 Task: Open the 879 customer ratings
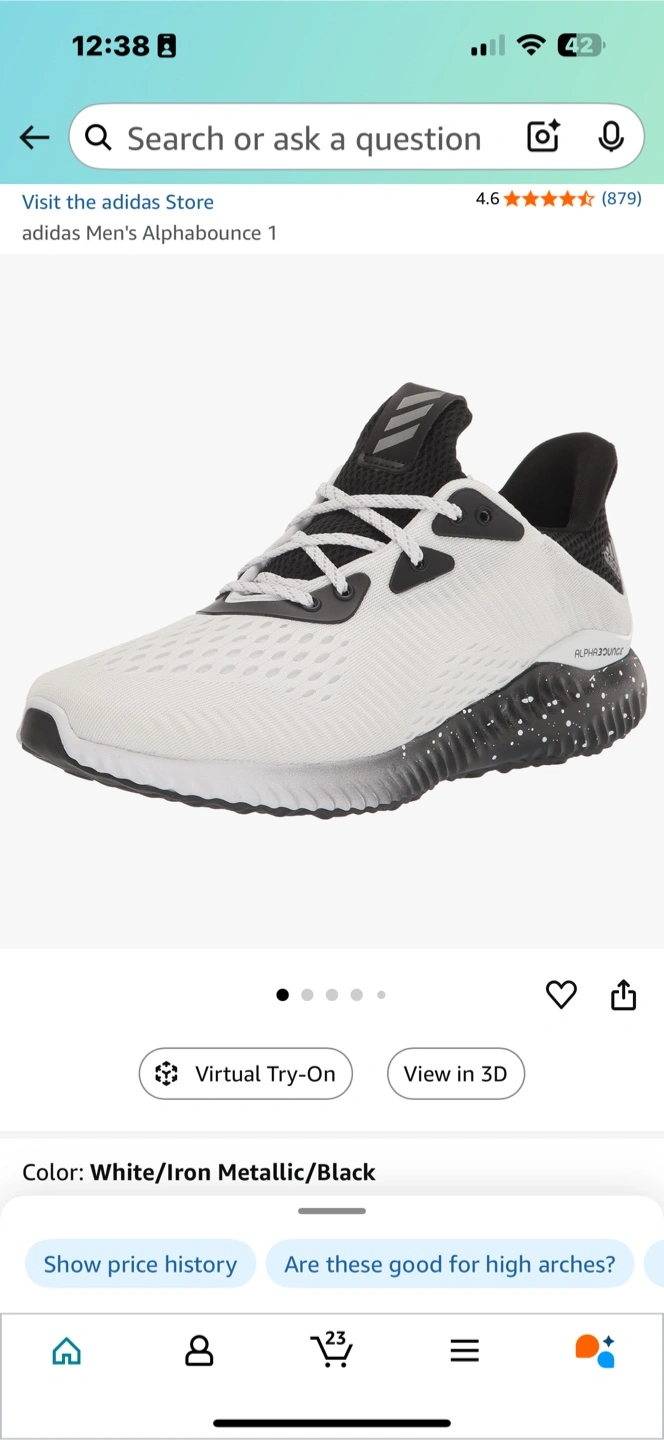tap(621, 199)
